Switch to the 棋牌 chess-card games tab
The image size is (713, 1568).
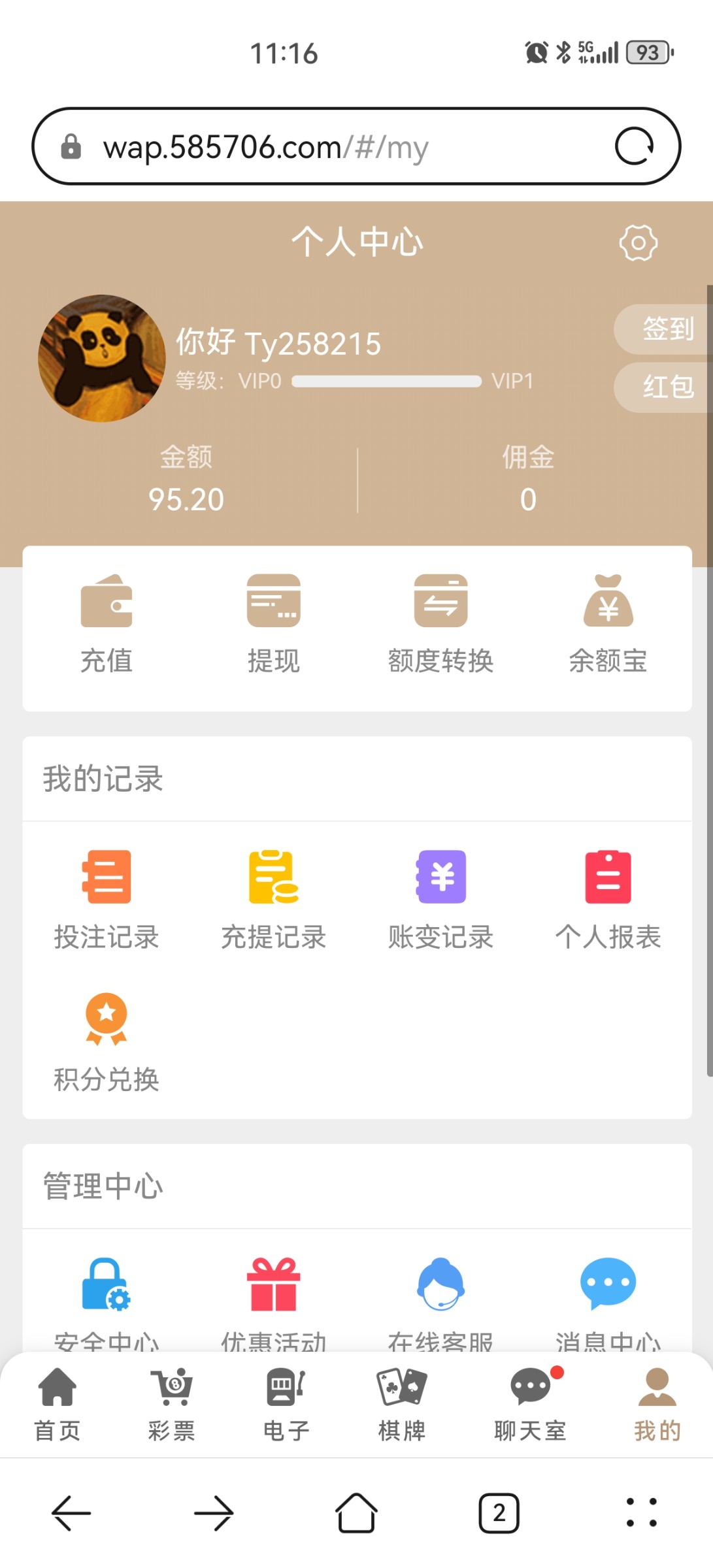click(401, 1405)
